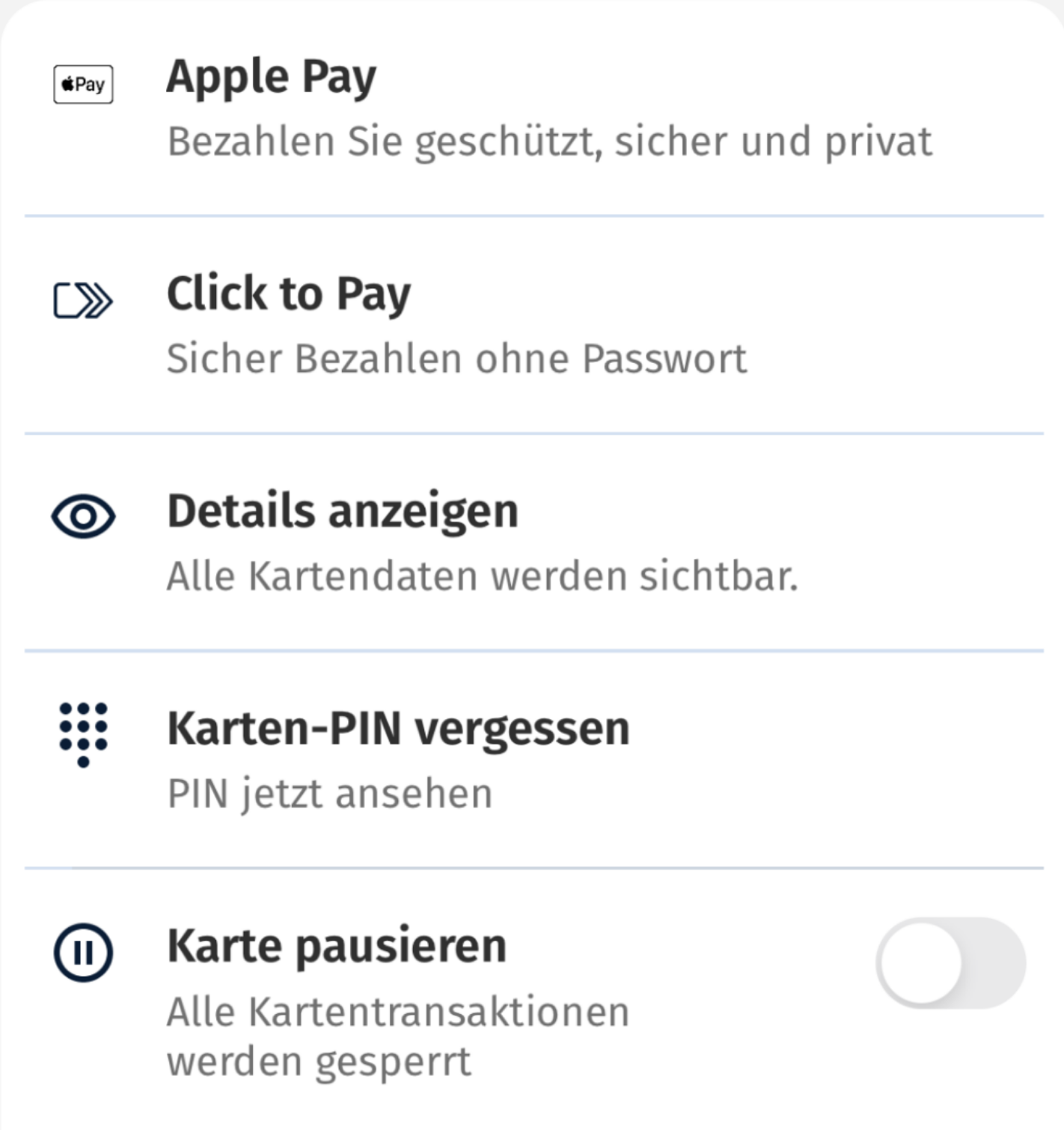Toggle the Karte pausieren switch on
The height and width of the screenshot is (1130, 1064).
coord(950,963)
